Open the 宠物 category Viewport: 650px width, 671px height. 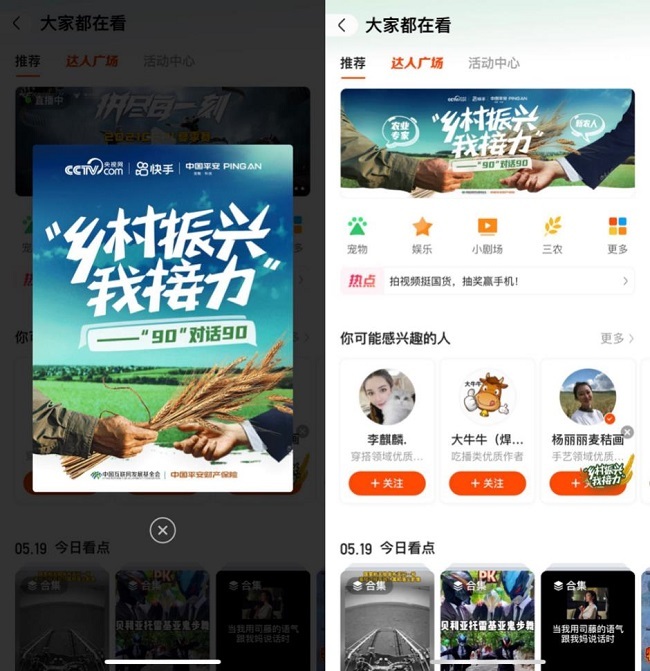click(x=357, y=235)
